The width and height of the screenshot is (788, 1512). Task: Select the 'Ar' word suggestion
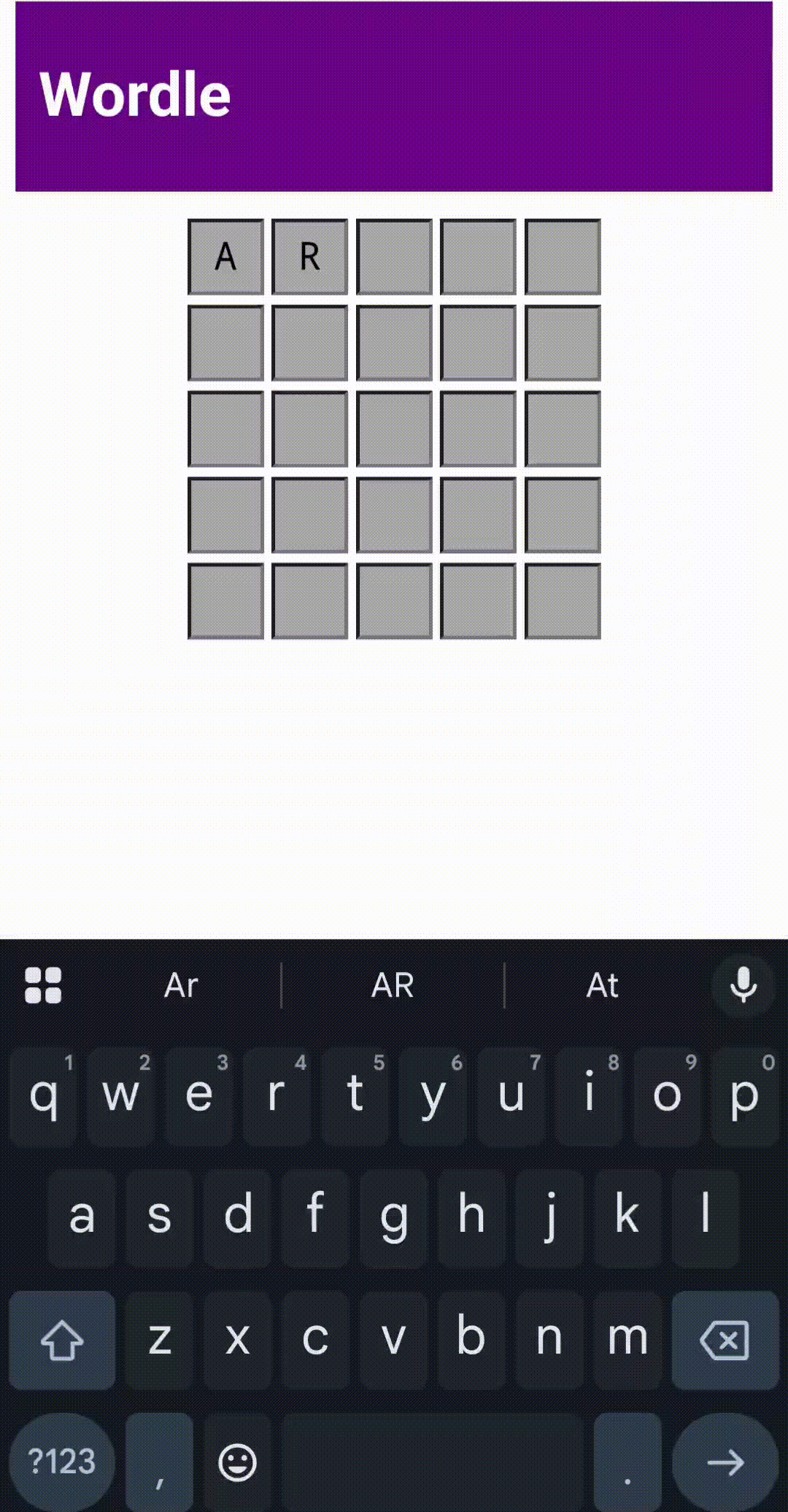click(179, 985)
